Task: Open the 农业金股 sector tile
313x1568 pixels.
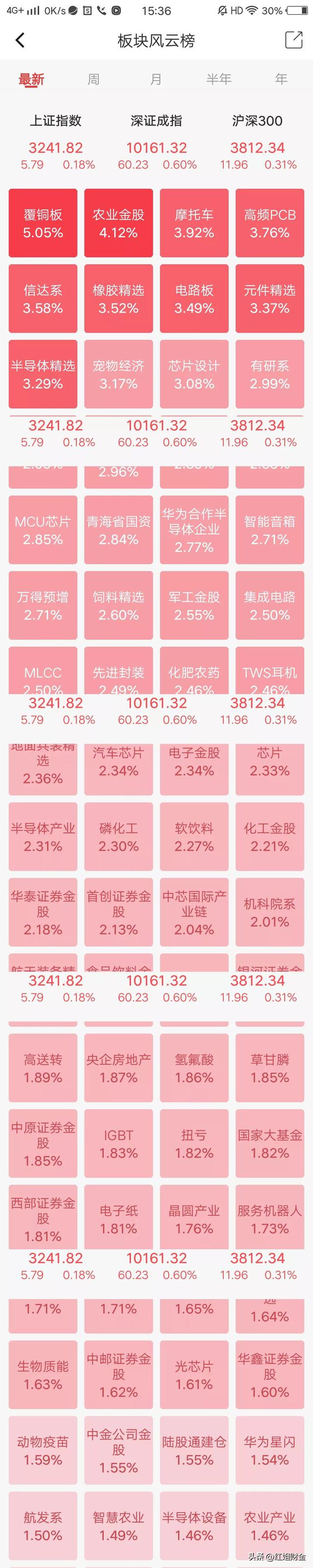Action: [118, 223]
